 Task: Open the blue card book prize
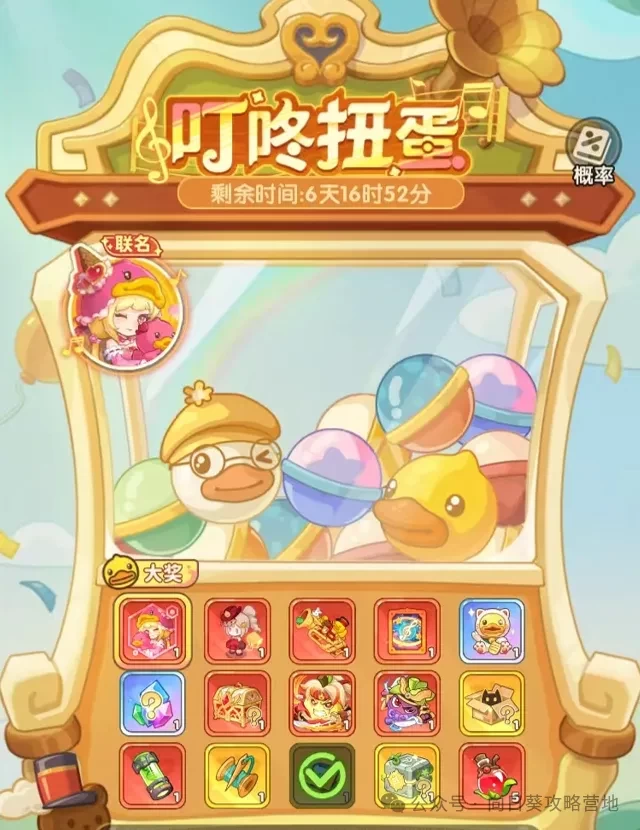click(408, 631)
